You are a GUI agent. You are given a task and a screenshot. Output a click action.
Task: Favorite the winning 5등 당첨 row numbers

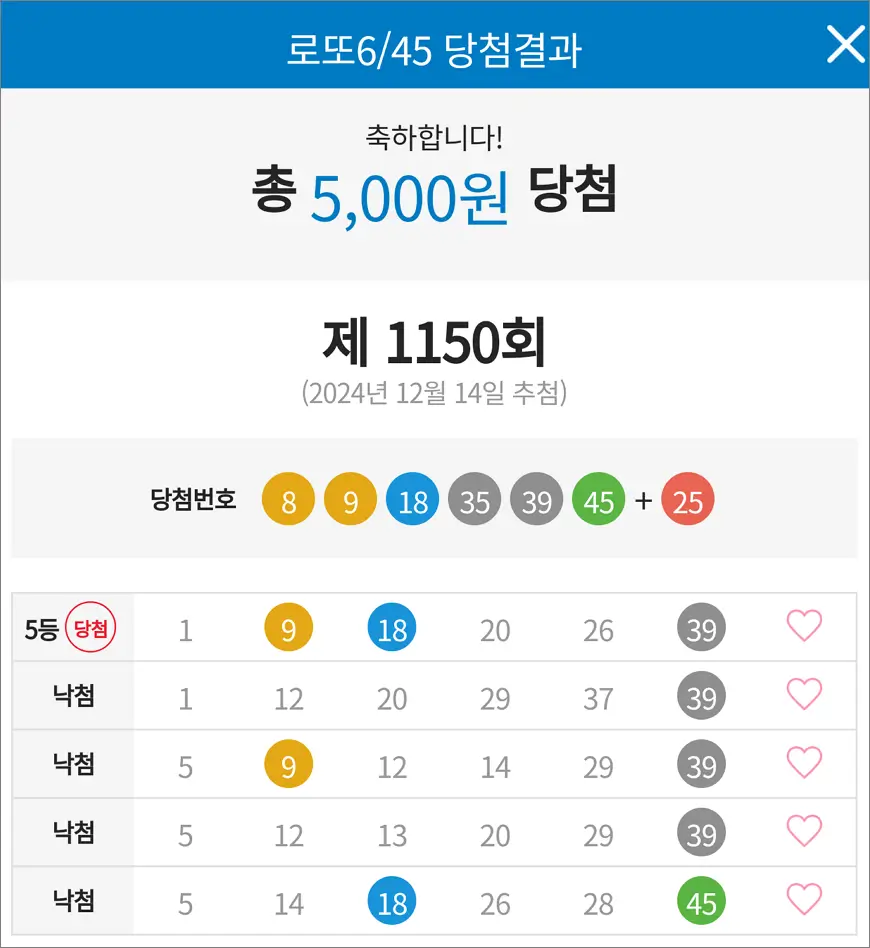pyautogui.click(x=804, y=627)
